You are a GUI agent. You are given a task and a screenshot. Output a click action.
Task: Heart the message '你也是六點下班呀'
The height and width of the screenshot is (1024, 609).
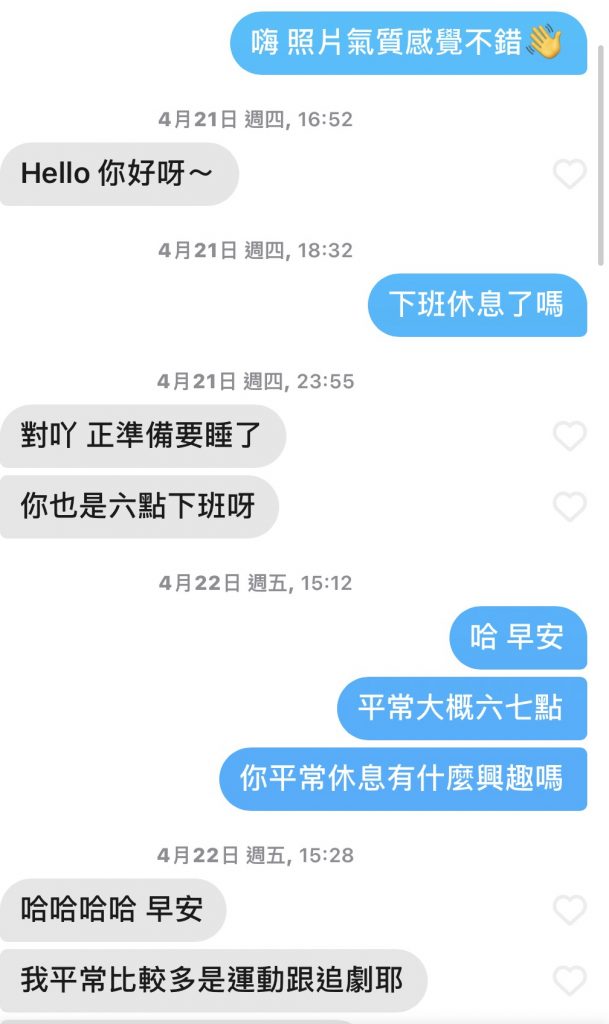(569, 507)
